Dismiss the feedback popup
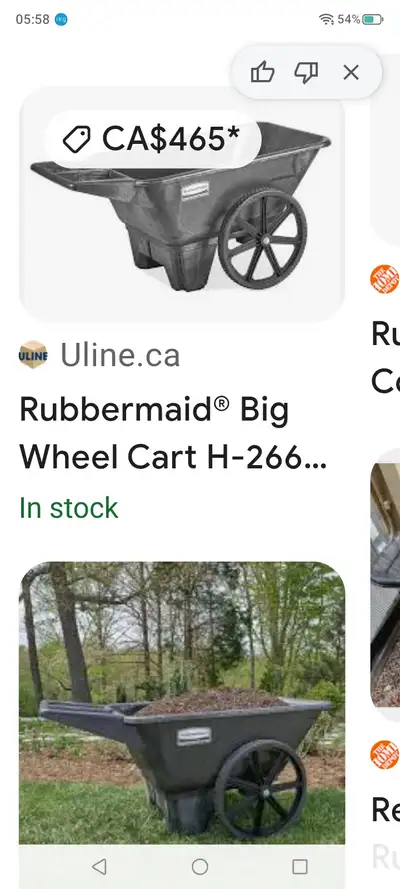The image size is (400, 889). click(x=351, y=73)
